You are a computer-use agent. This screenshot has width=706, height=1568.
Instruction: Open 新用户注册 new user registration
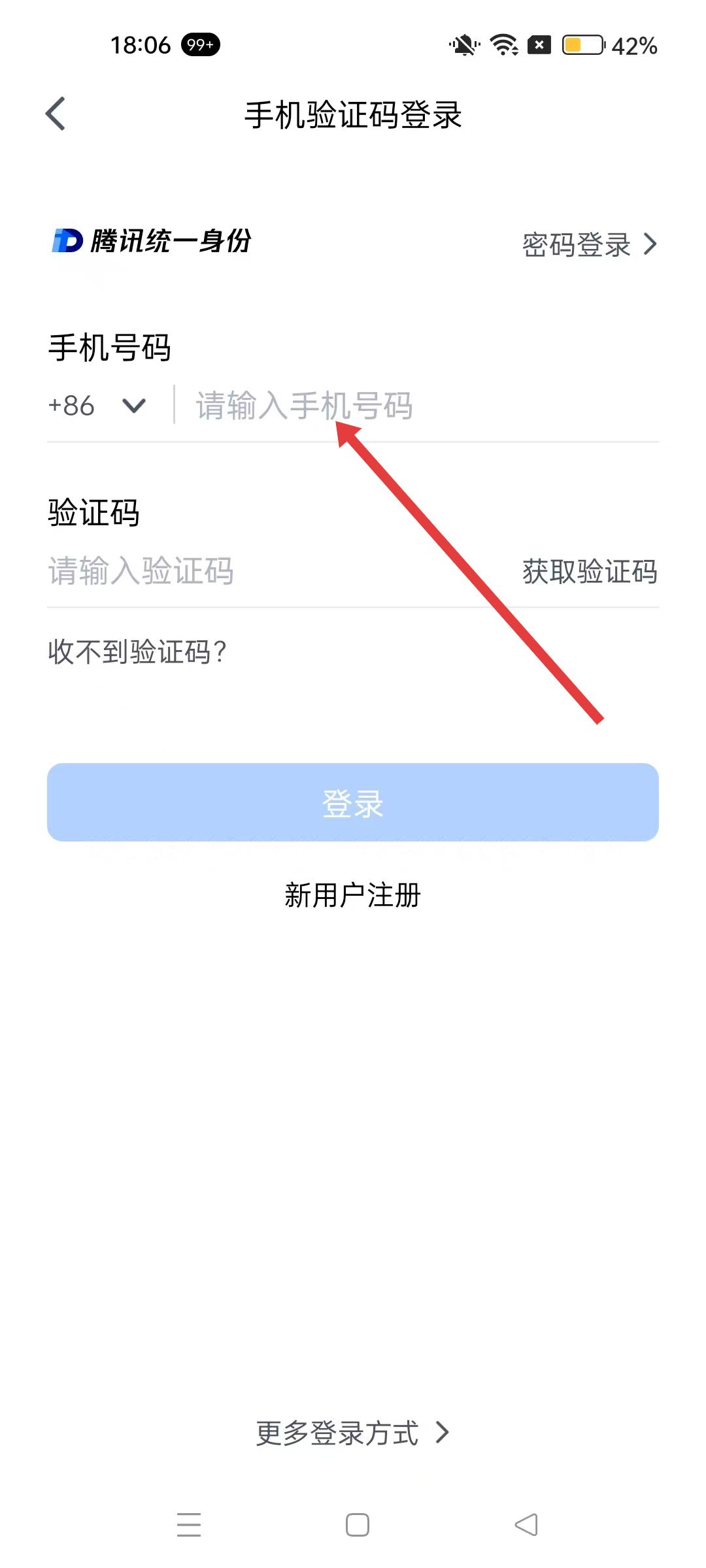pos(353,895)
